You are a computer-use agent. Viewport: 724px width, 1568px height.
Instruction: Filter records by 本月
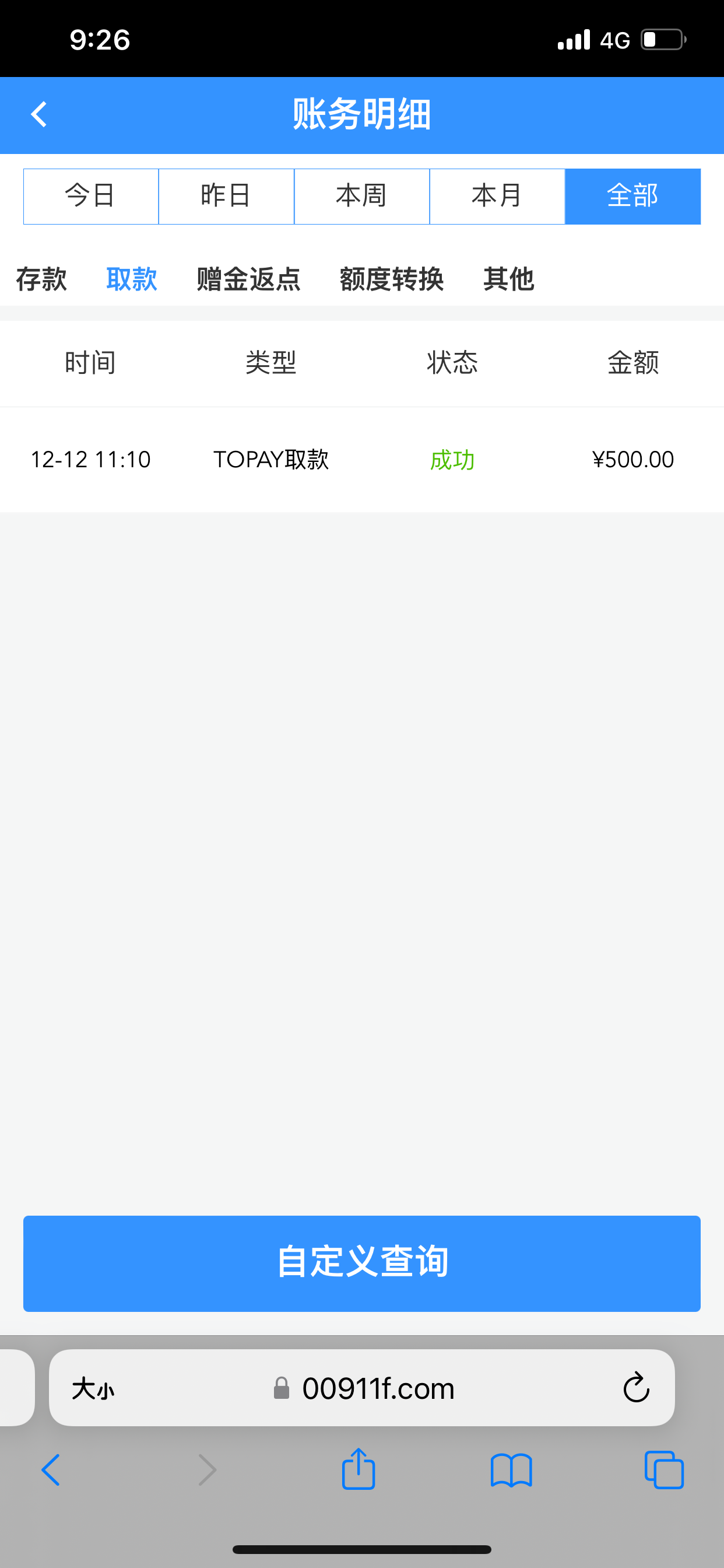tap(497, 196)
